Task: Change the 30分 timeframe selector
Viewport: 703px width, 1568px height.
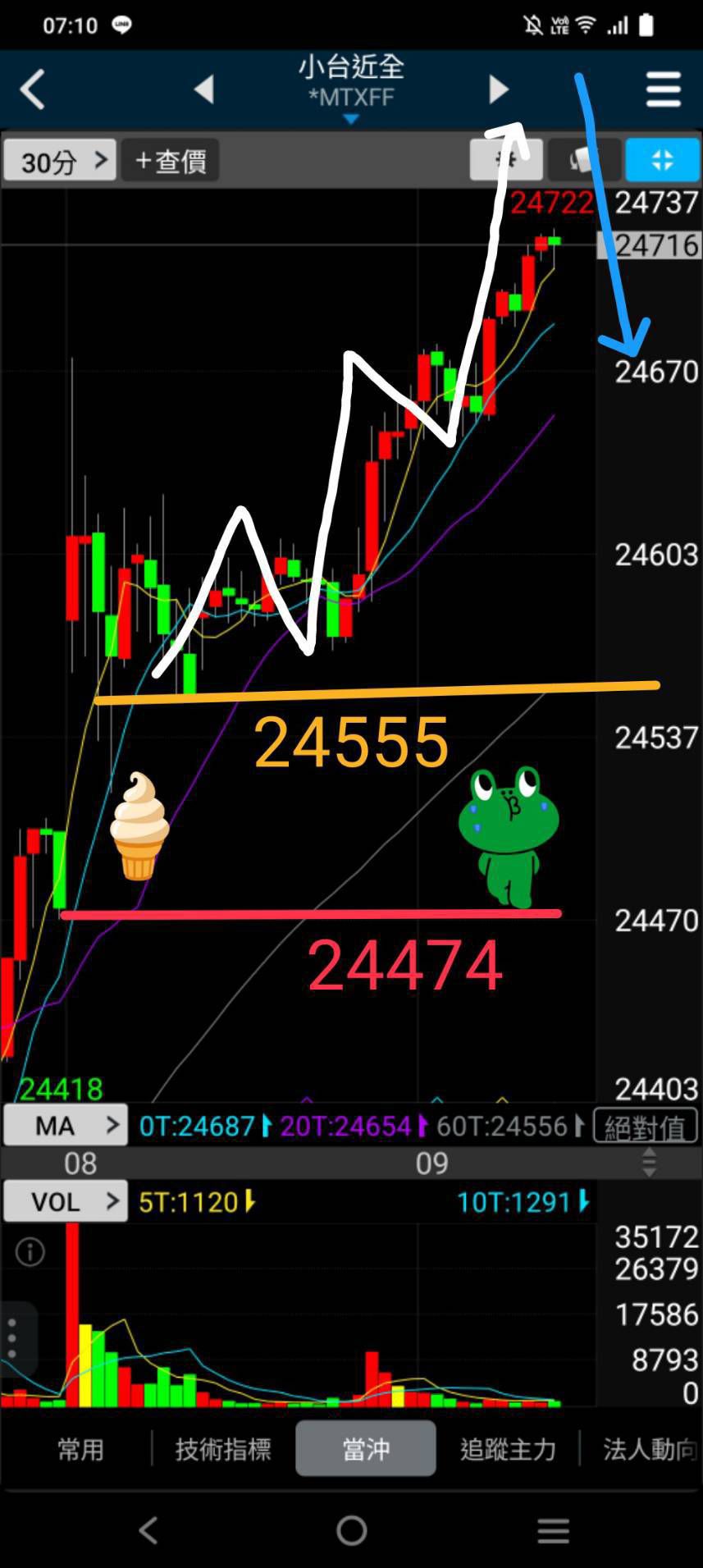Action: pos(59,160)
